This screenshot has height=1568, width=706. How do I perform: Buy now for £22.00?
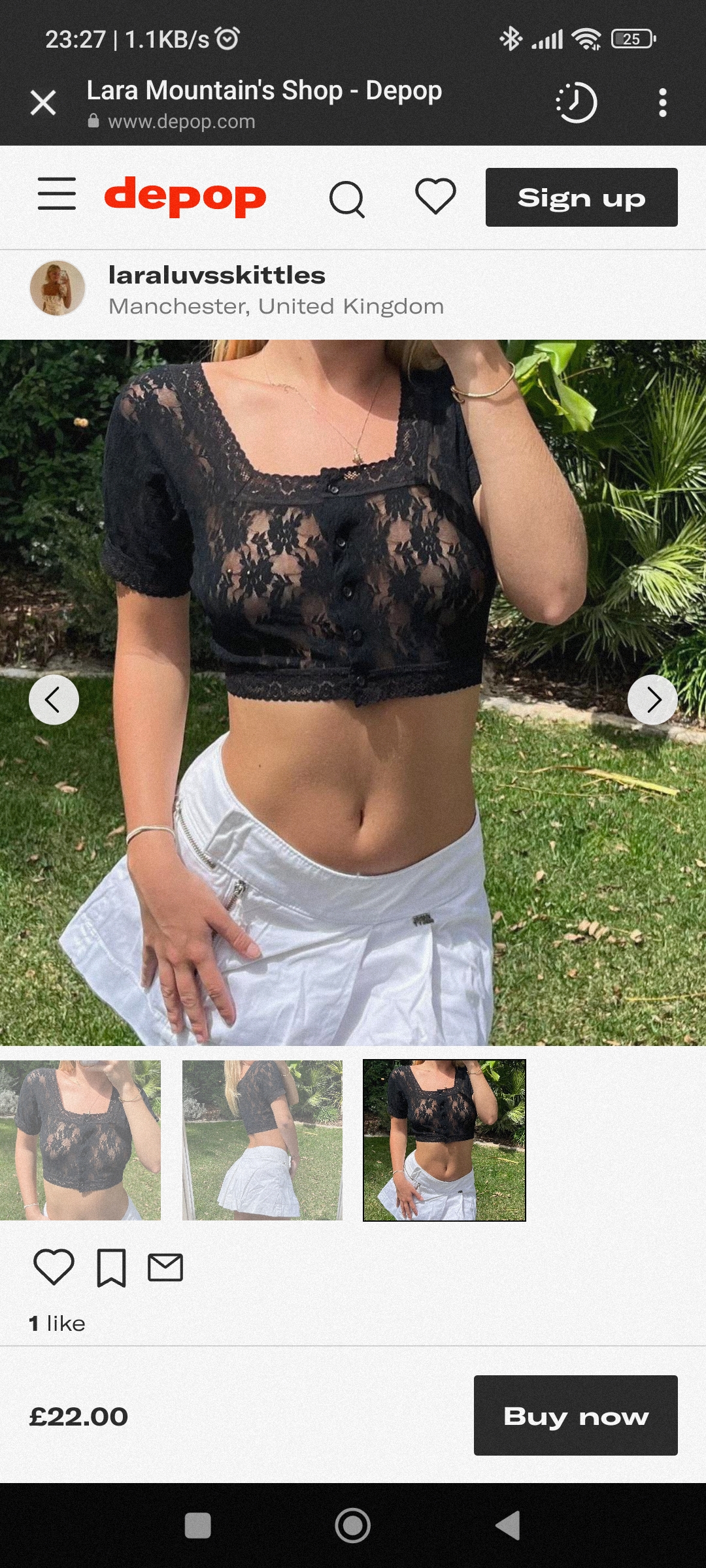tap(575, 1416)
